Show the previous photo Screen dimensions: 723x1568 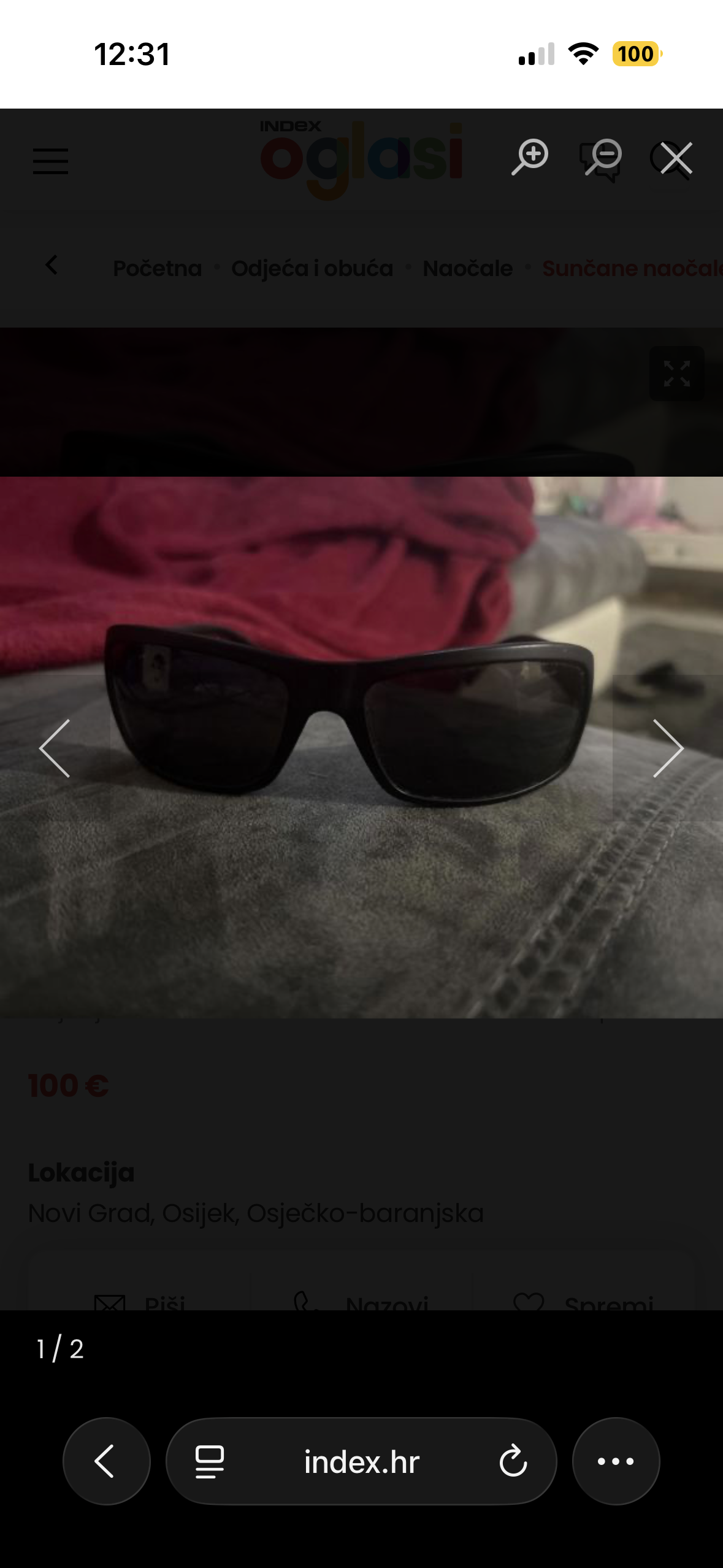click(x=55, y=748)
